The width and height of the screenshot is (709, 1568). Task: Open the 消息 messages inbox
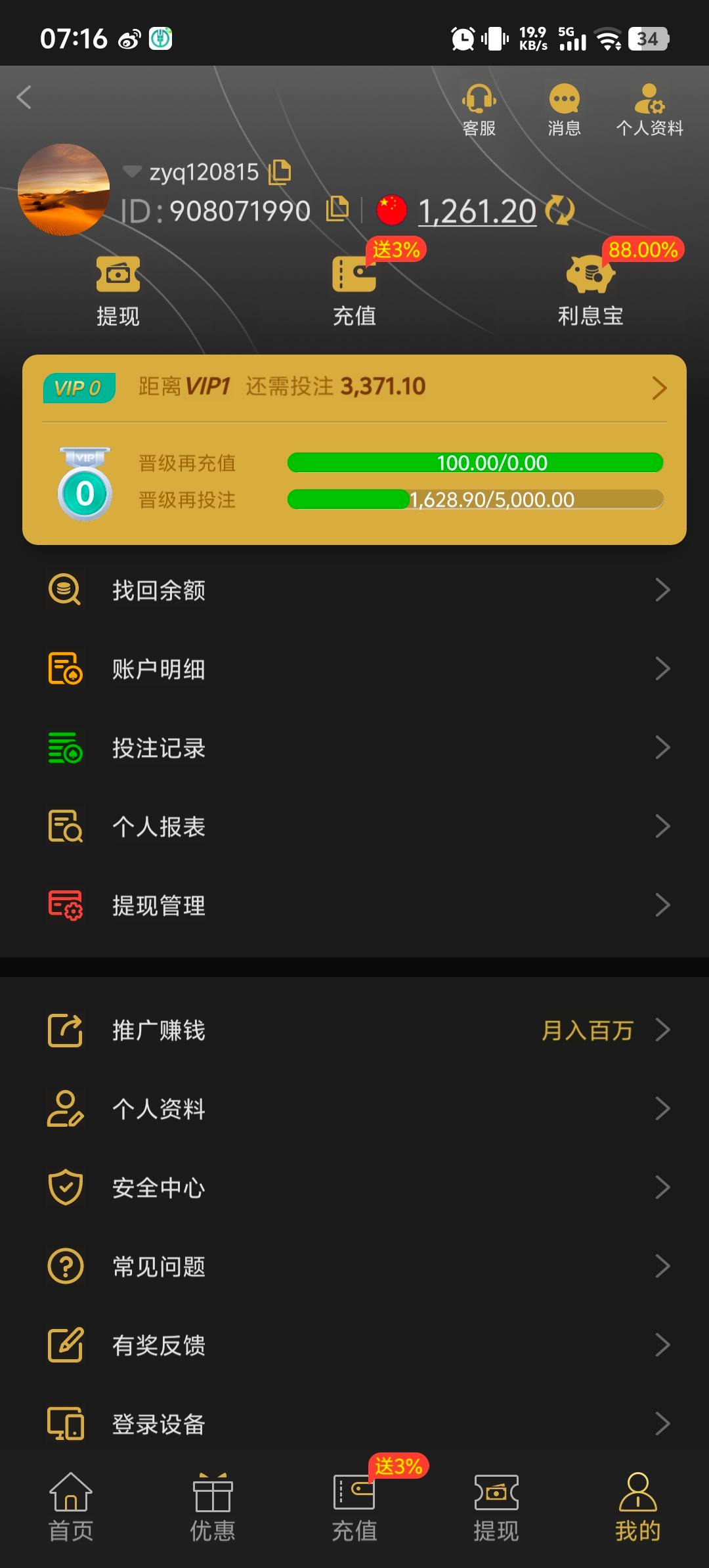click(x=564, y=109)
